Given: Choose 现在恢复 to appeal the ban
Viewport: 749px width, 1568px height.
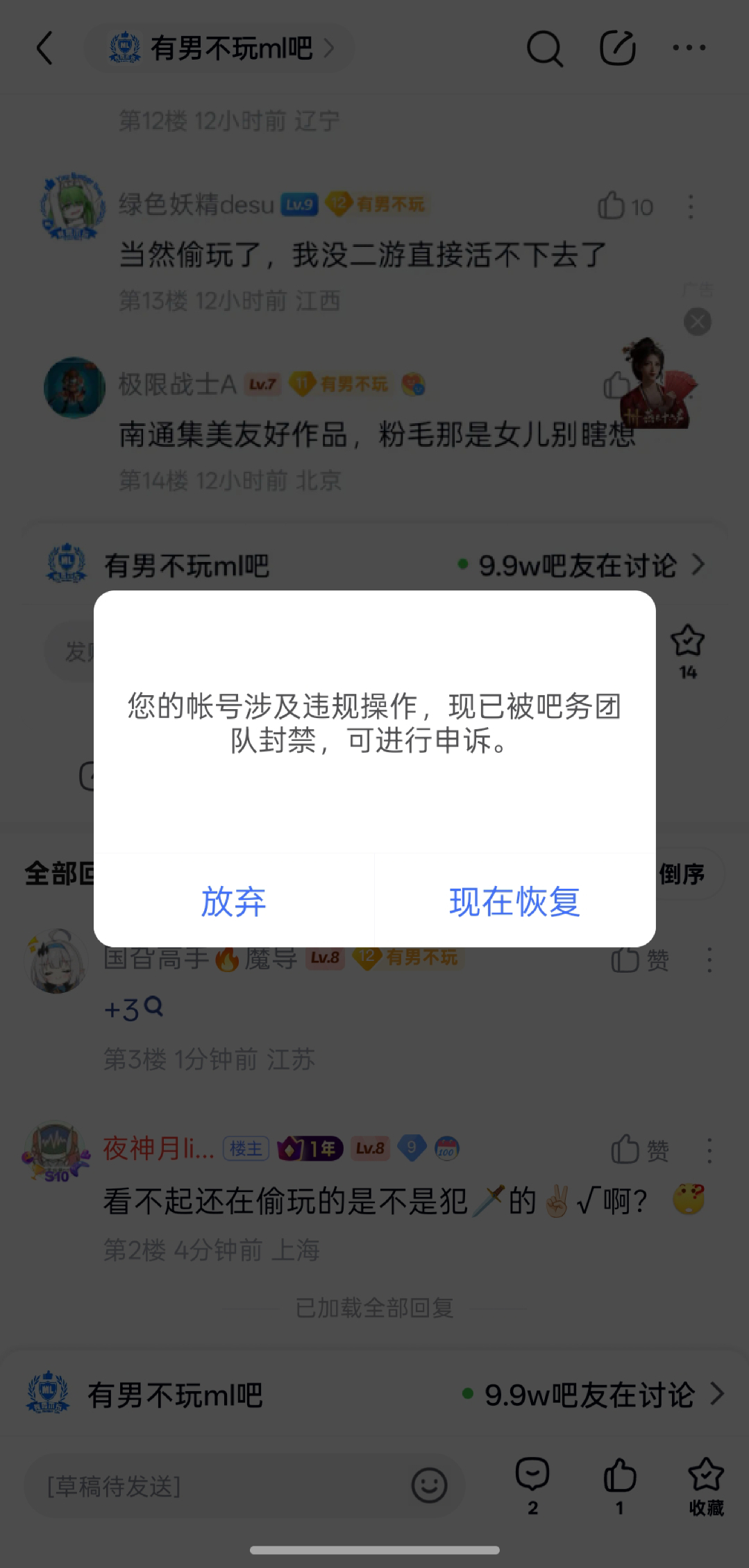Looking at the screenshot, I should 515,901.
